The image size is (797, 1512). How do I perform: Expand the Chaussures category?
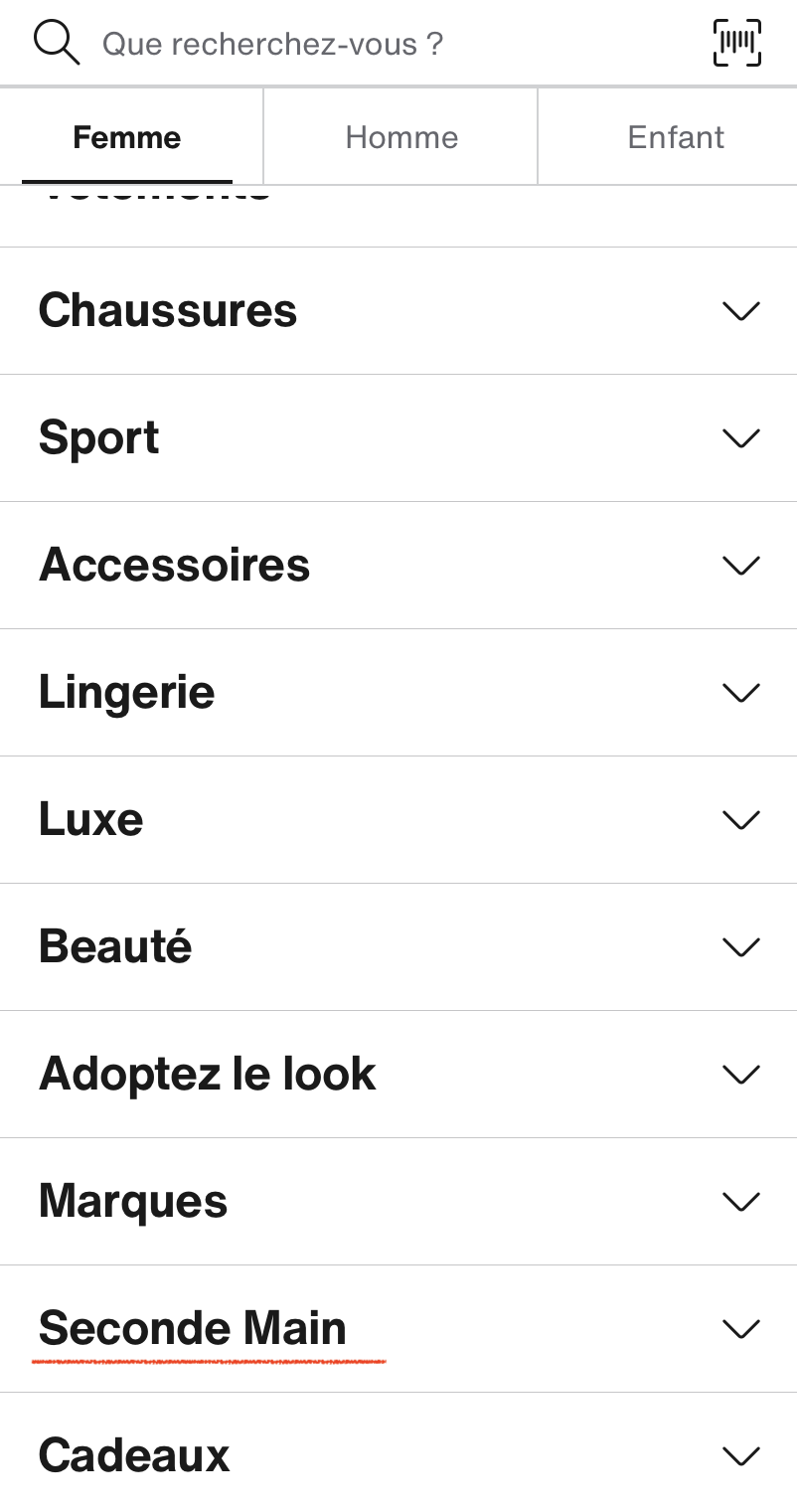click(x=398, y=311)
